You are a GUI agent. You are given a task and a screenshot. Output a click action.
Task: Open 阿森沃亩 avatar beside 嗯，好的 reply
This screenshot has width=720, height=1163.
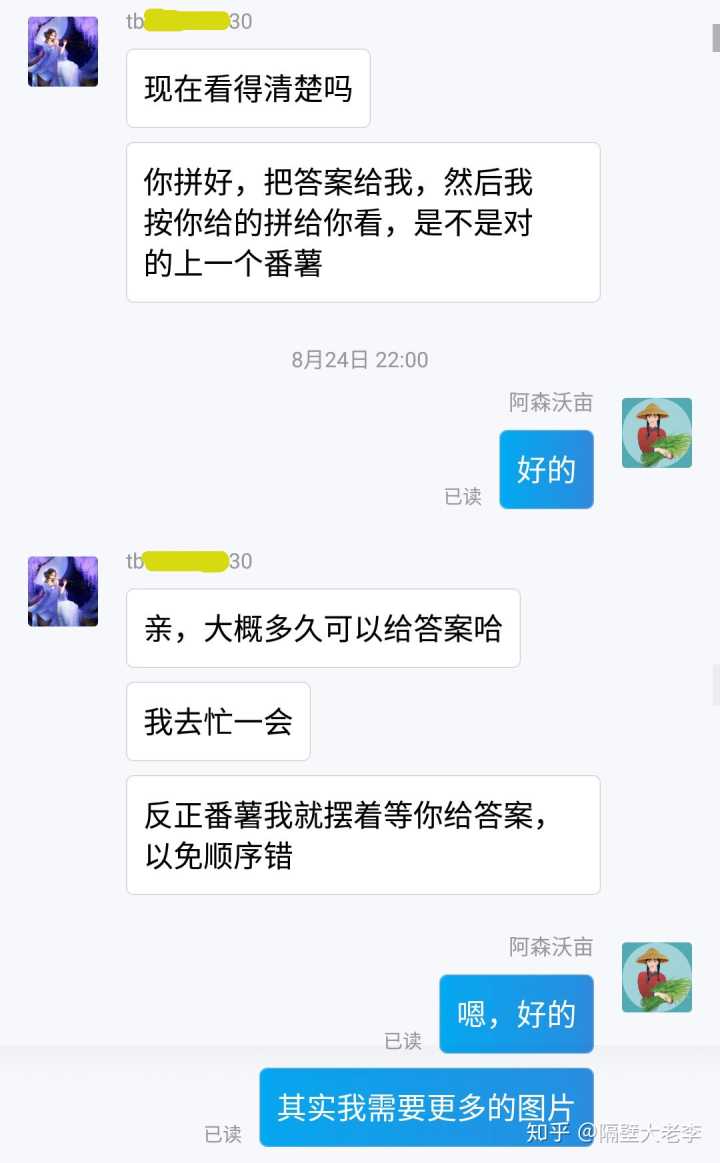[657, 977]
